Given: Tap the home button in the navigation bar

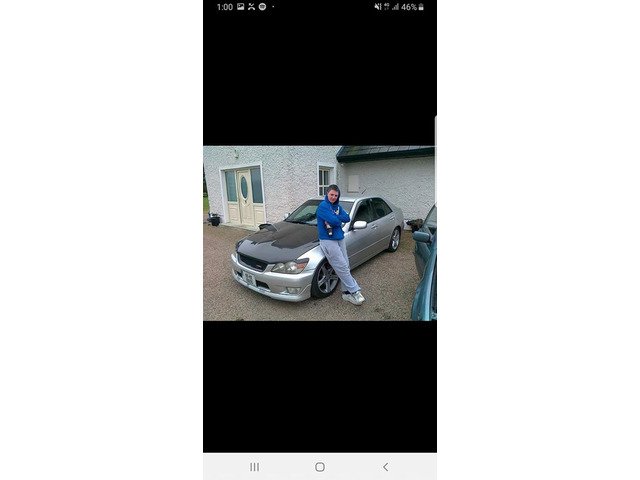Looking at the screenshot, I should [320, 467].
